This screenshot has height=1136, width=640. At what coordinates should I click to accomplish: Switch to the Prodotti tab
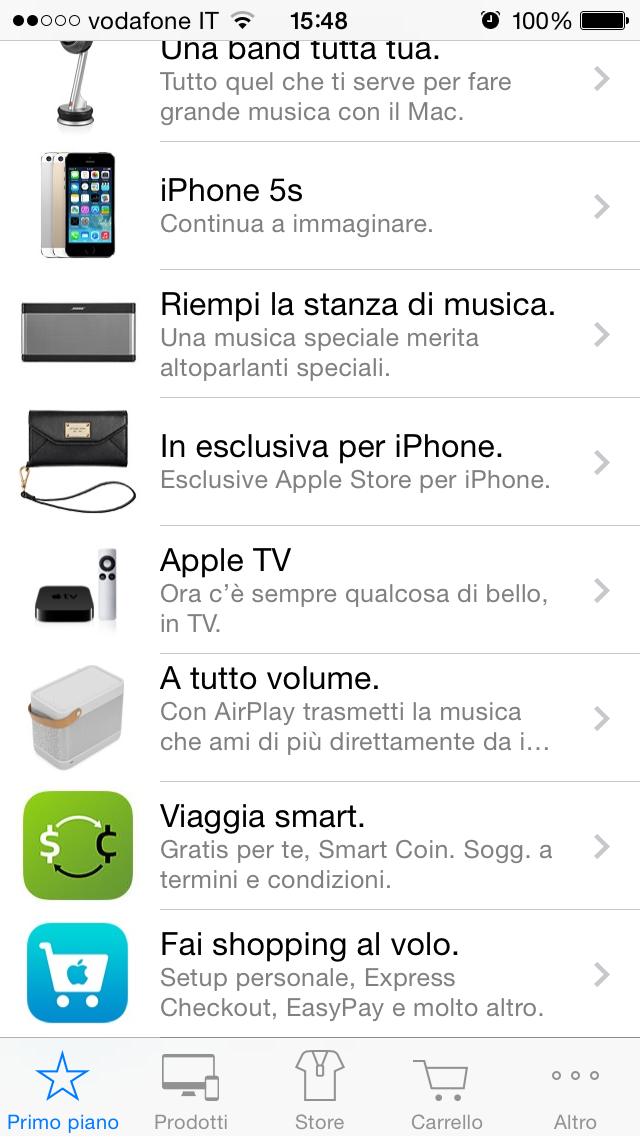(x=191, y=1088)
